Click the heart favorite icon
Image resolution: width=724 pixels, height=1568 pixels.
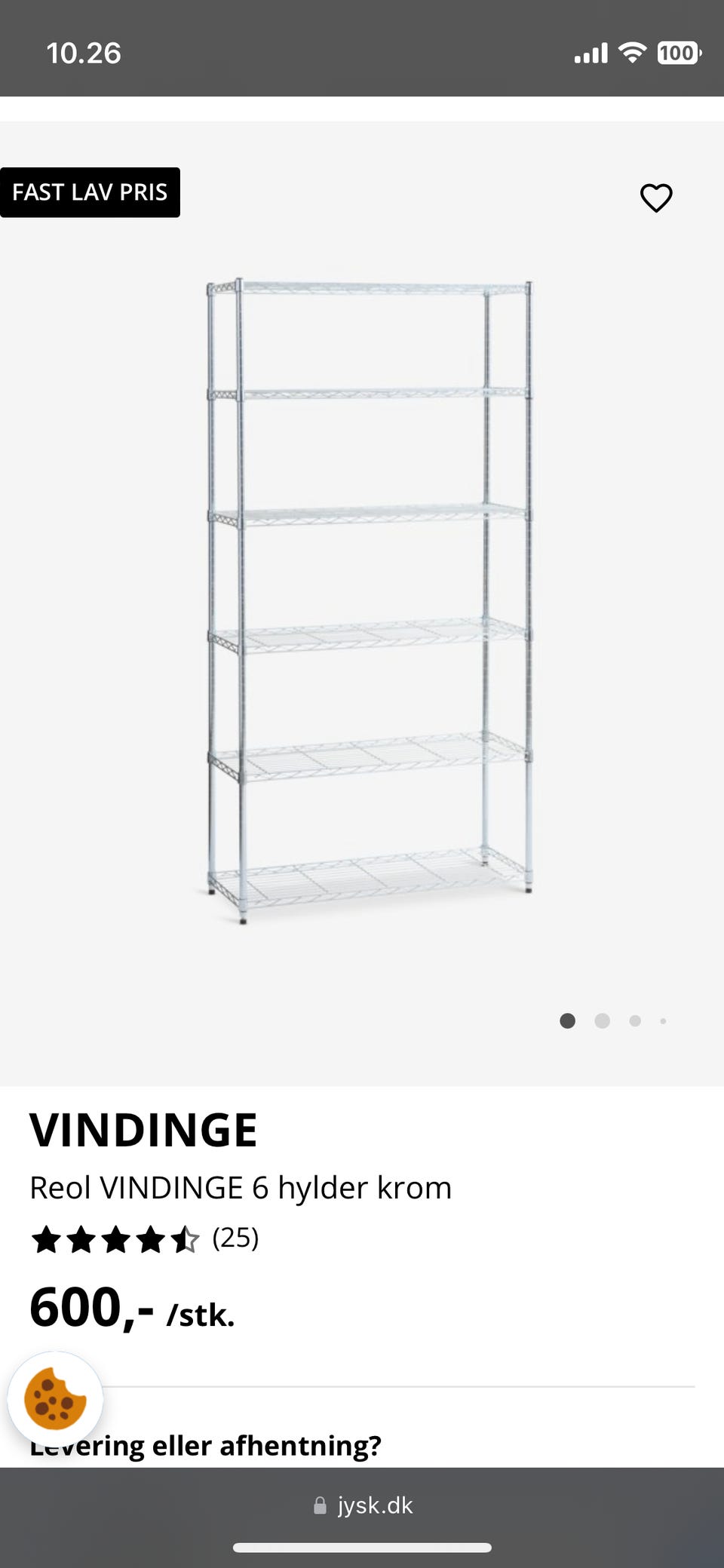656,198
